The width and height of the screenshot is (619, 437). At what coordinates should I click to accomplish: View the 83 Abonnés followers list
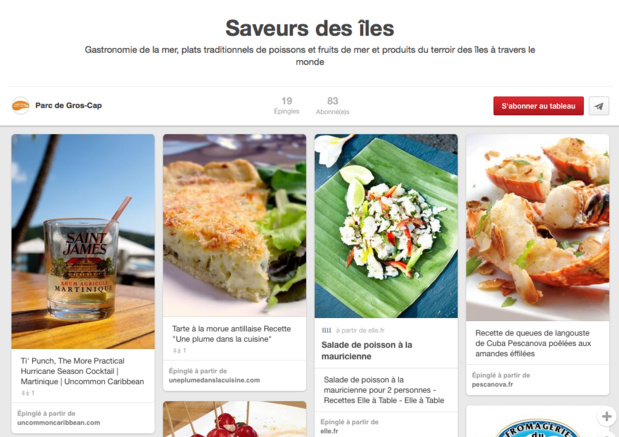(x=332, y=106)
